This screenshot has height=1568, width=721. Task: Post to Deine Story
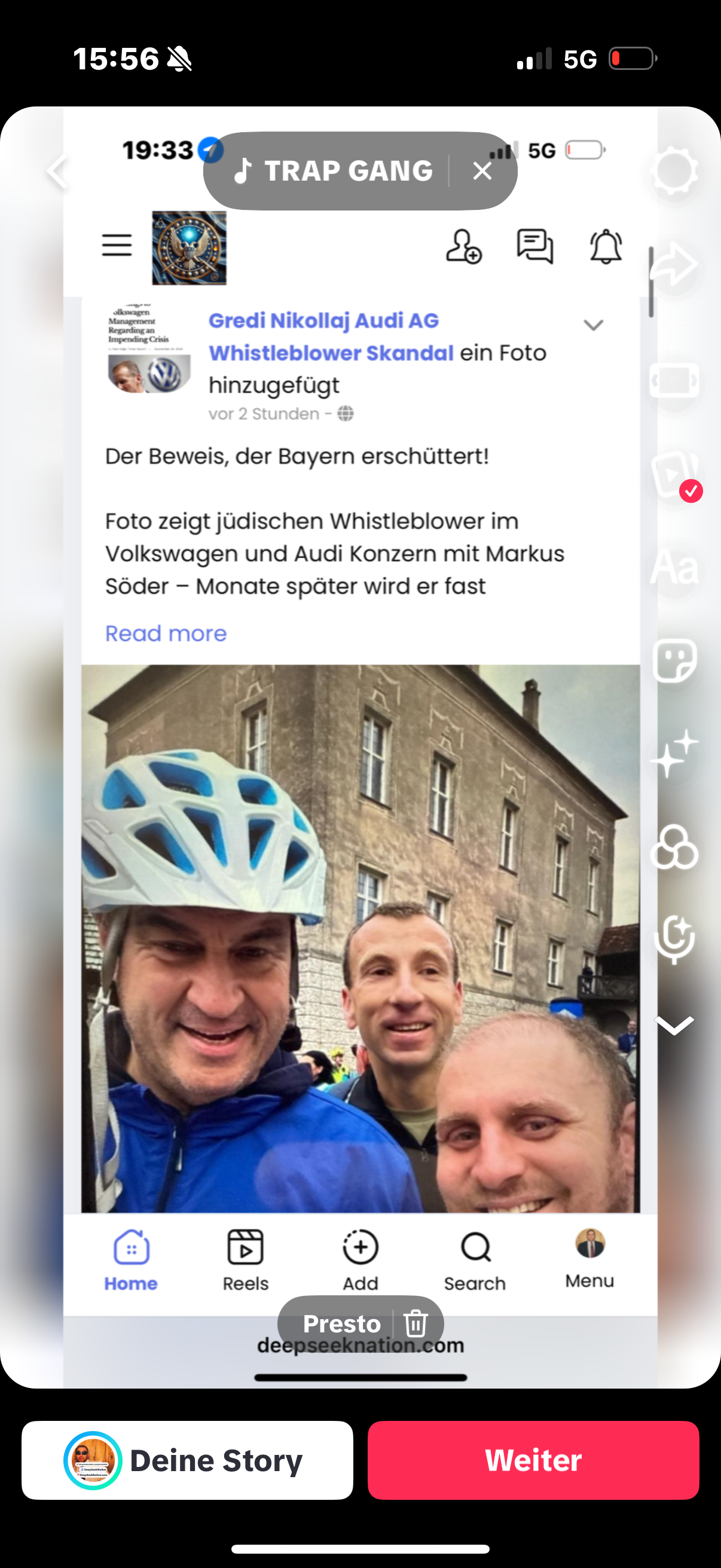187,1460
